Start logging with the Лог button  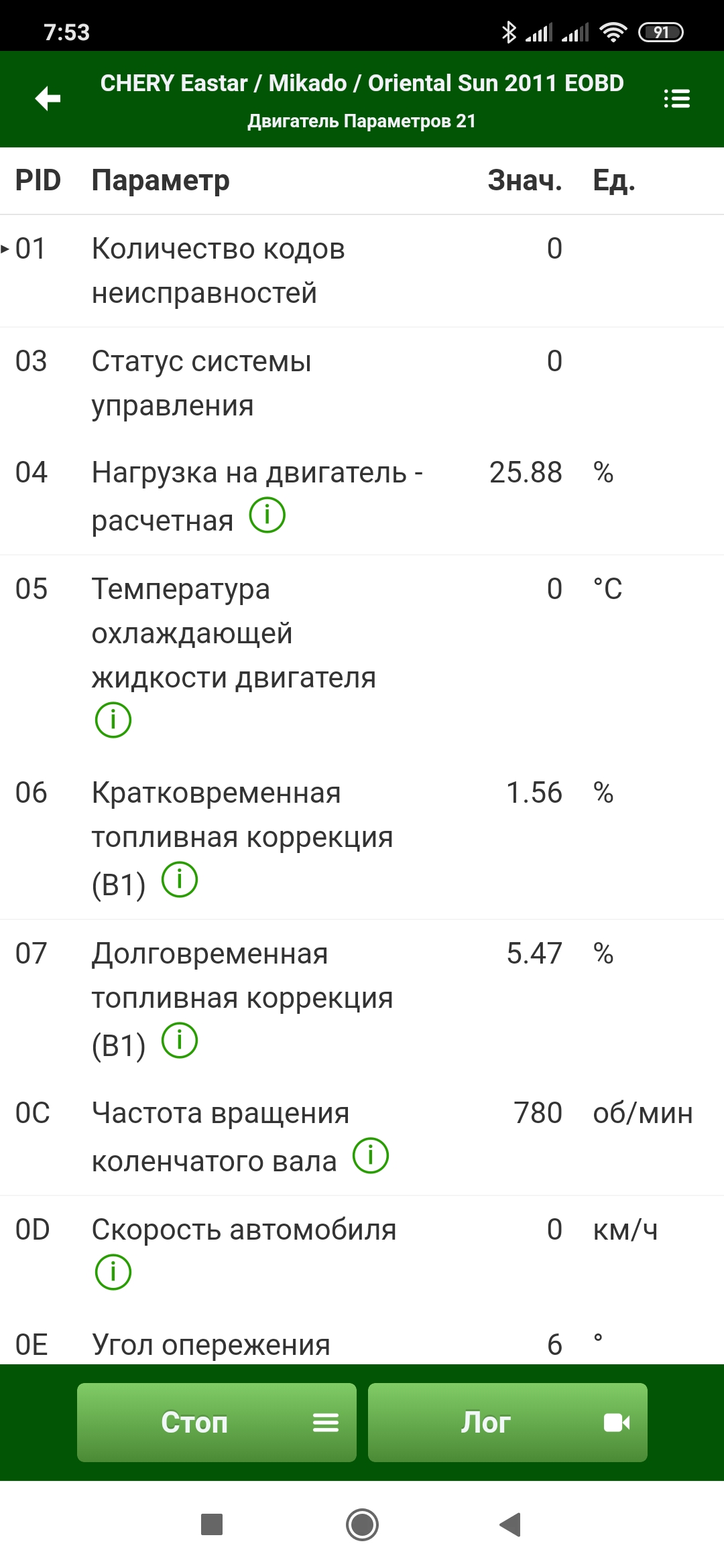pyautogui.click(x=507, y=1422)
